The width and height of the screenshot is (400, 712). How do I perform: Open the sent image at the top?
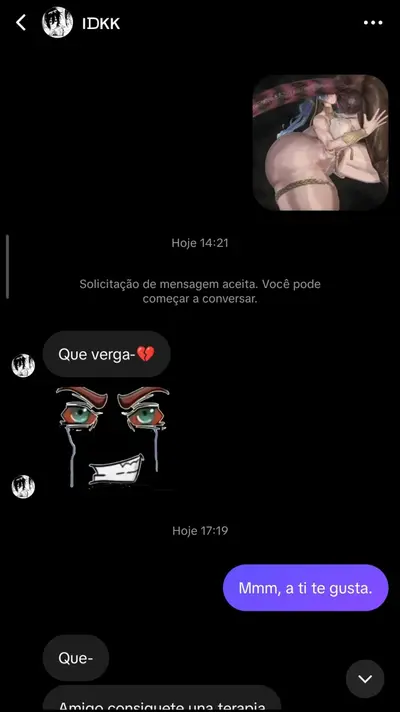click(x=321, y=143)
